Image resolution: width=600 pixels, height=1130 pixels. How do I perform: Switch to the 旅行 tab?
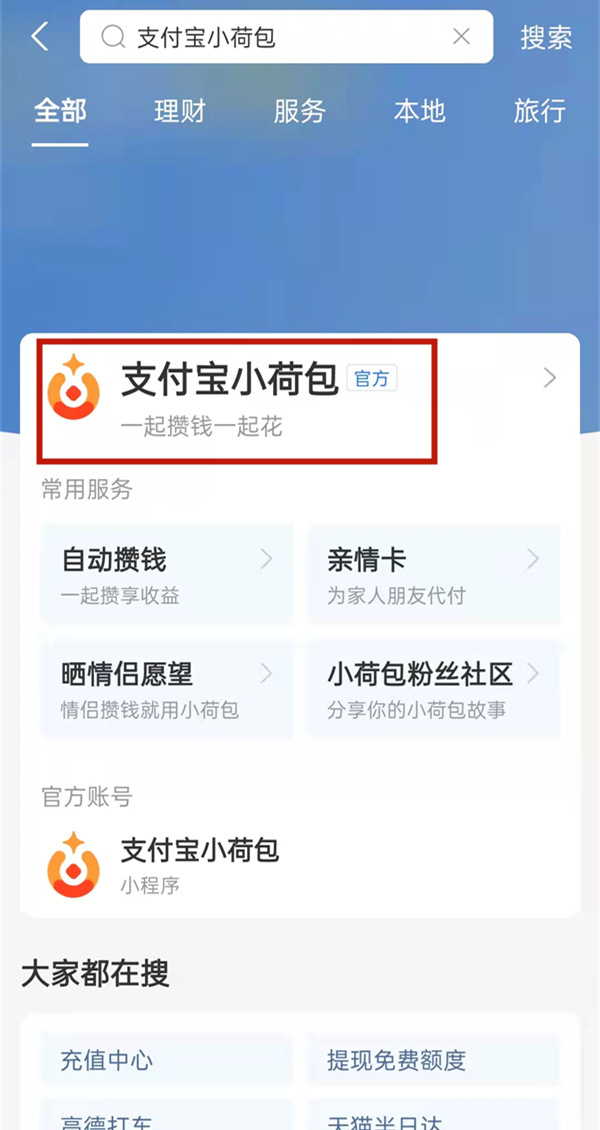tap(540, 111)
